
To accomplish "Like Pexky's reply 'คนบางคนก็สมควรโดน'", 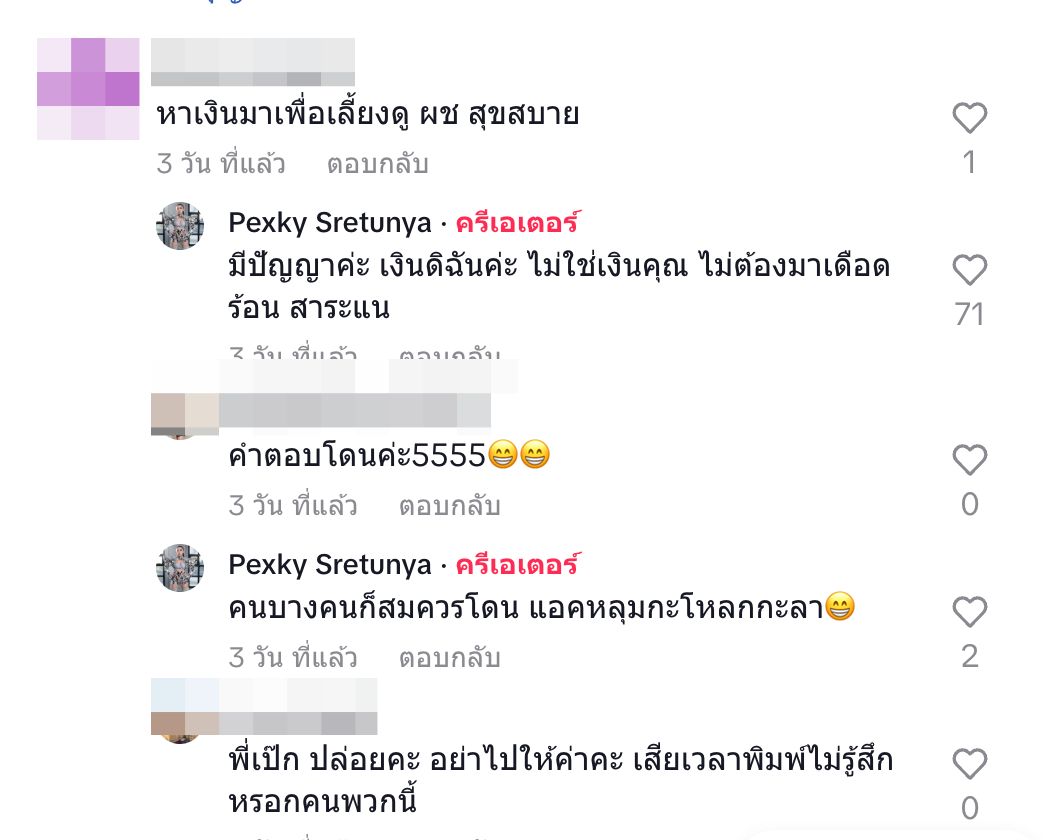I will click(969, 612).
